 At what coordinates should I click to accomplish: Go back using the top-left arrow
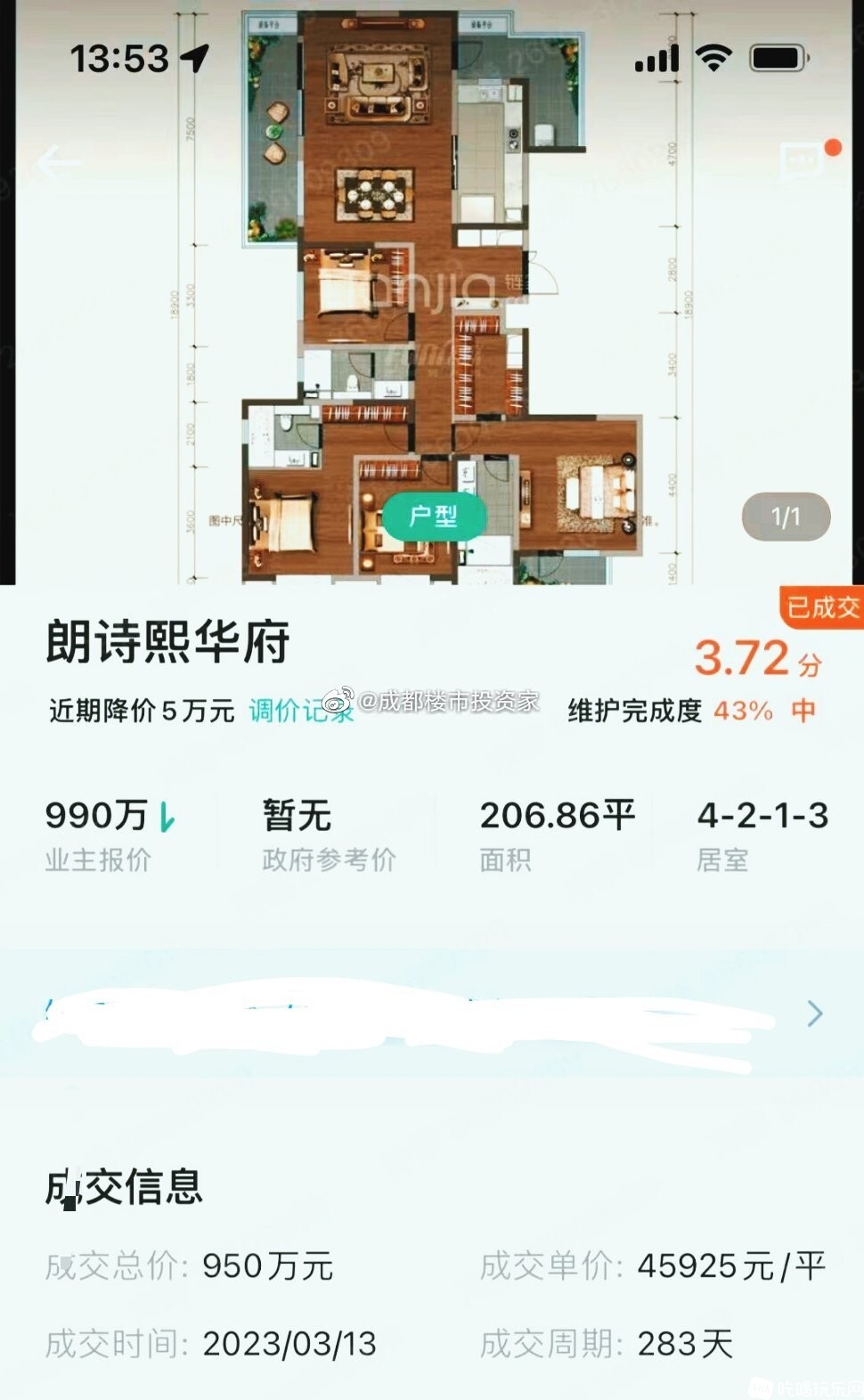[x=59, y=162]
